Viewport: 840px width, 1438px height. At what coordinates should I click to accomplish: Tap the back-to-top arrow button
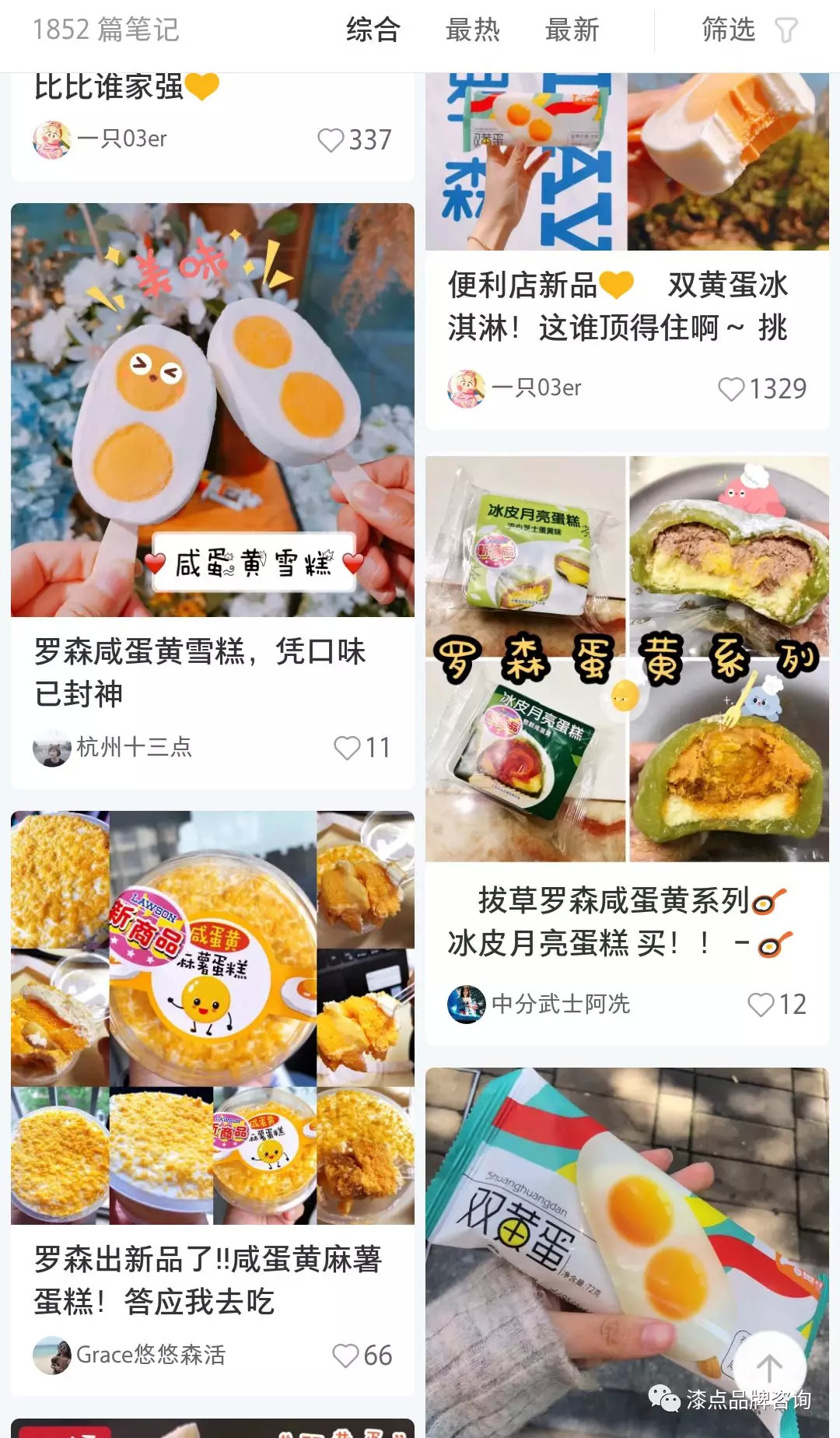(x=769, y=1366)
